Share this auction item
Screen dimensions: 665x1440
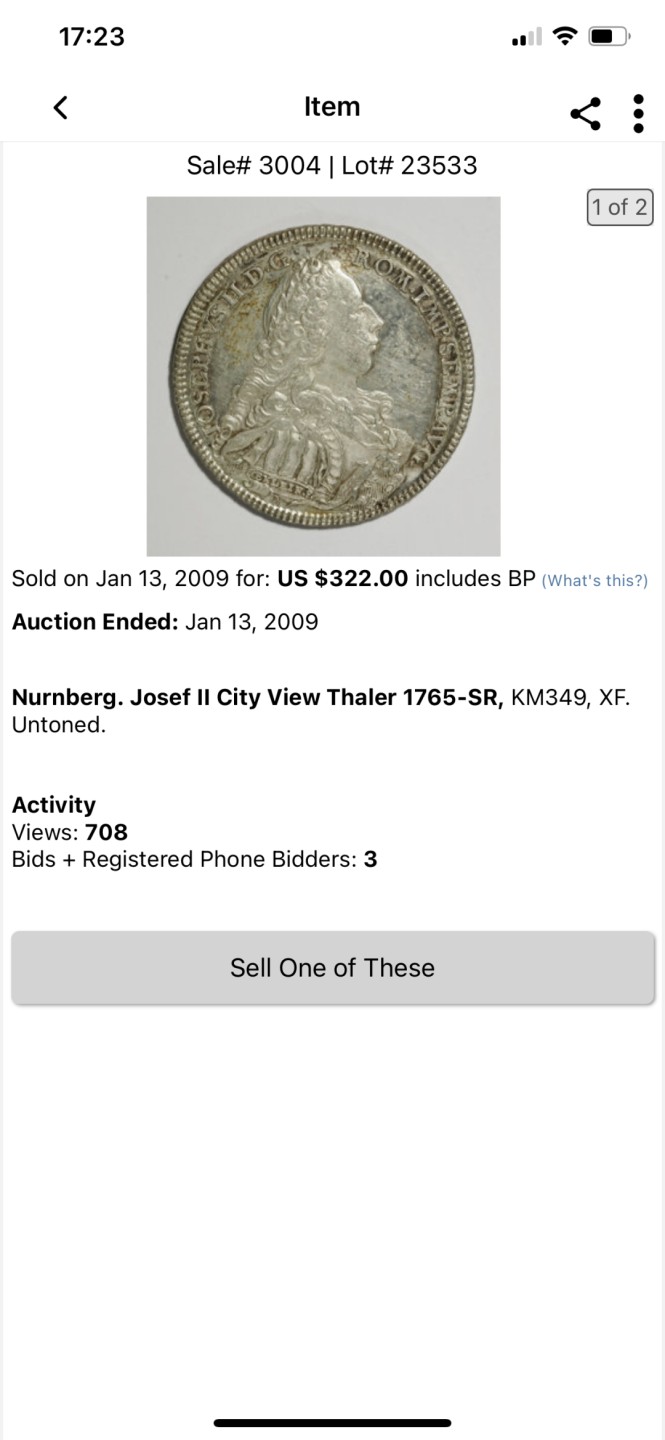[x=586, y=113]
